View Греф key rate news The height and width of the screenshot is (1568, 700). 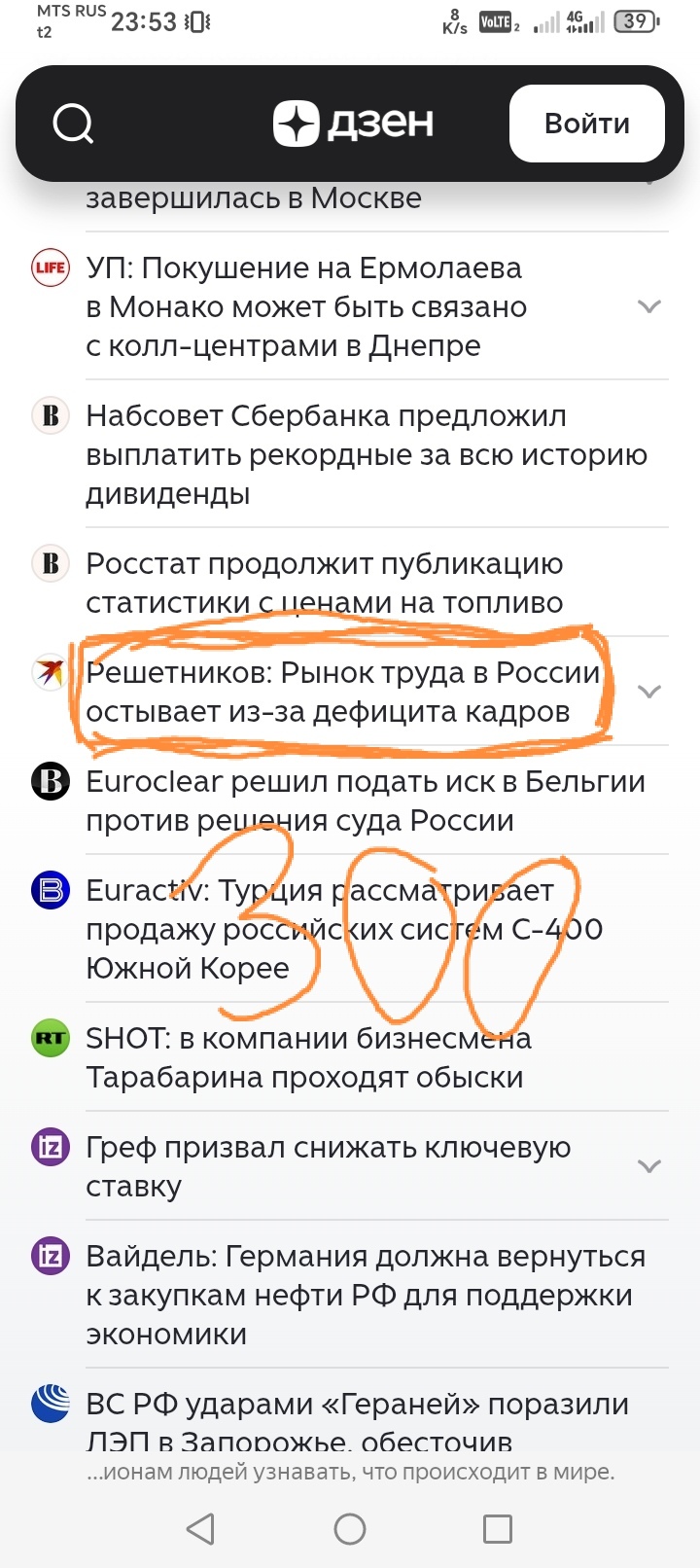pyautogui.click(x=329, y=1166)
